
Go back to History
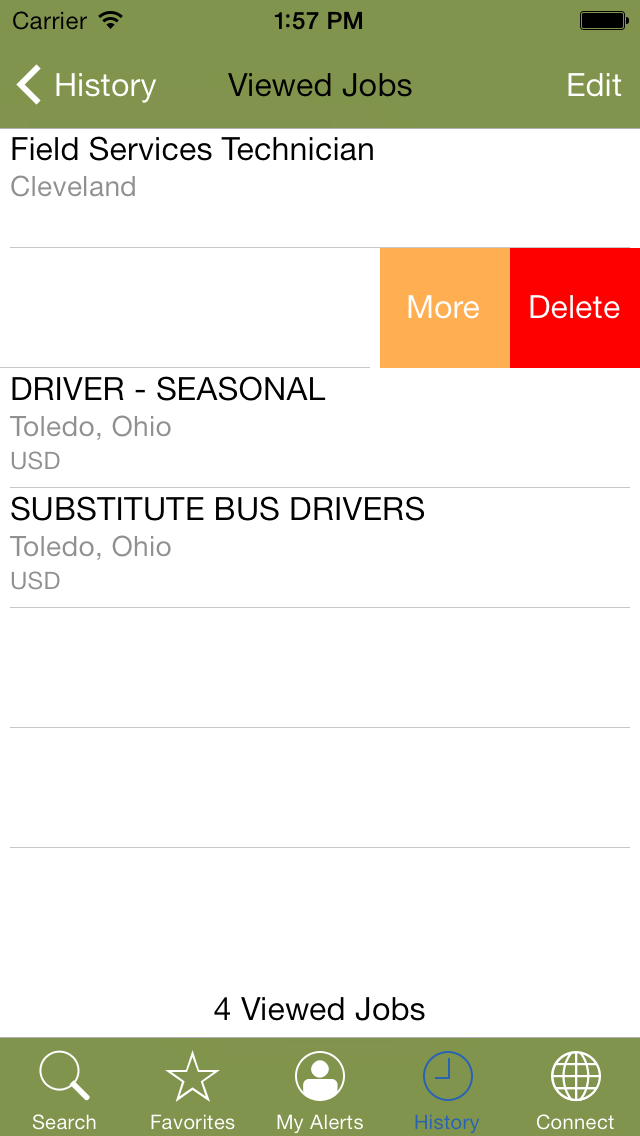coord(86,86)
